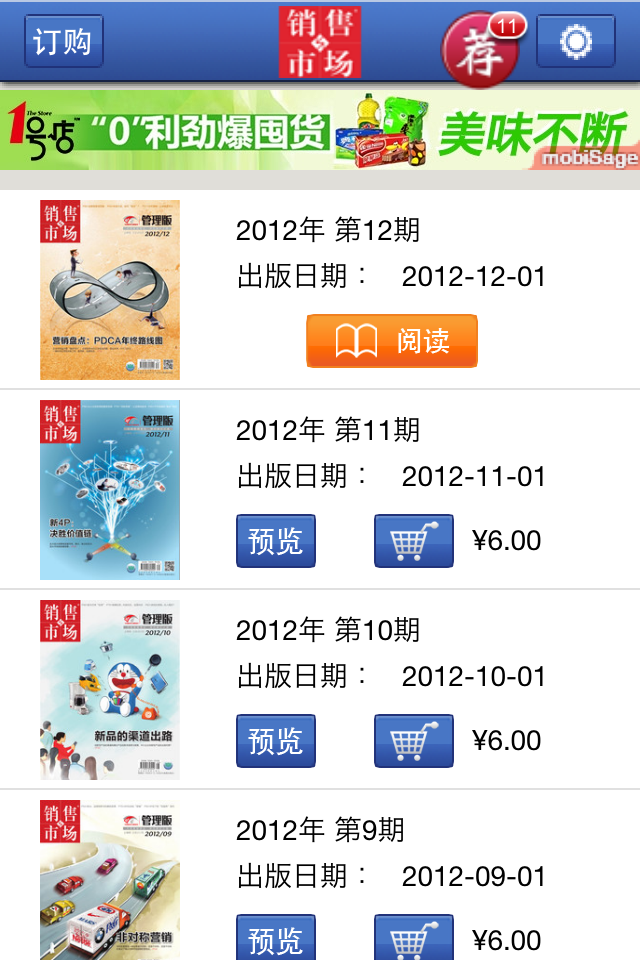Viewport: 640px width, 960px height.
Task: Open the settings gear
Action: coord(576,41)
